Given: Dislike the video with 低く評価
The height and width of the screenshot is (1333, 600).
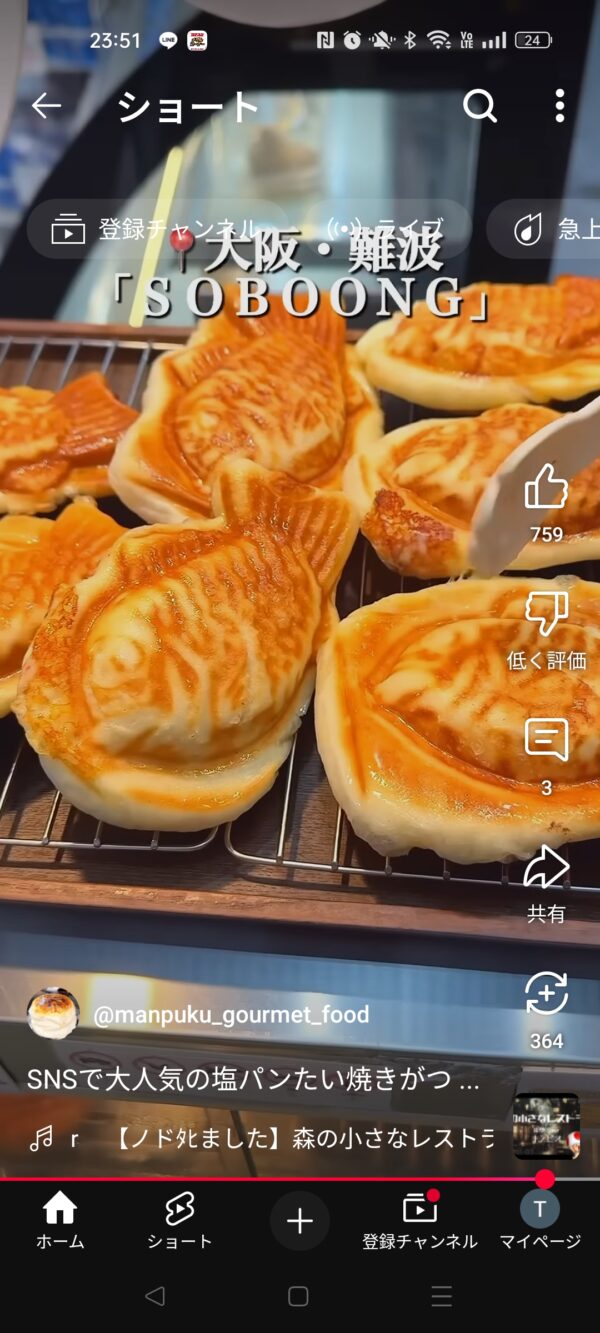Looking at the screenshot, I should tap(546, 614).
